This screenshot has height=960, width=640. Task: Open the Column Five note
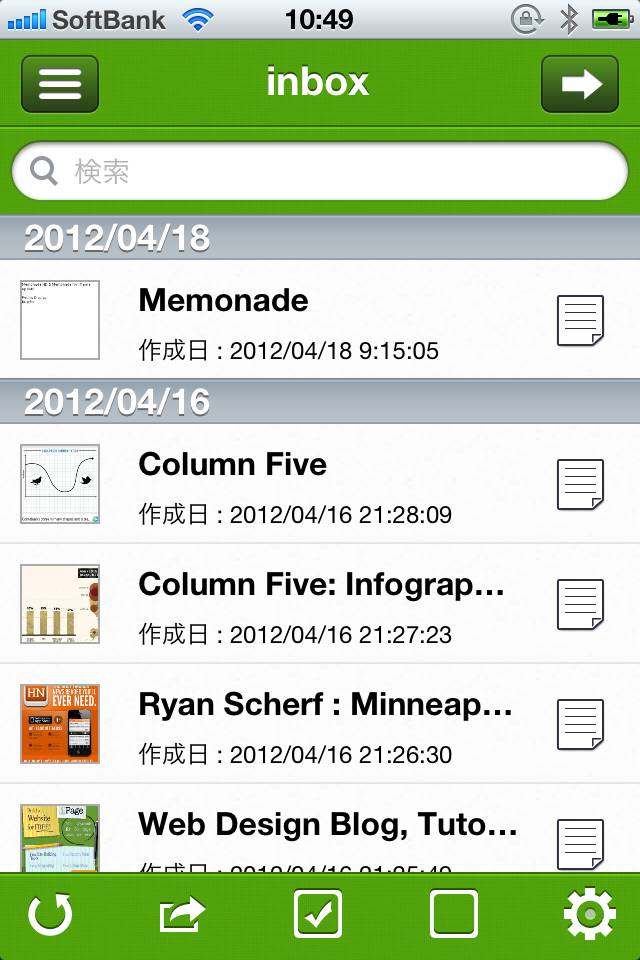click(x=320, y=484)
